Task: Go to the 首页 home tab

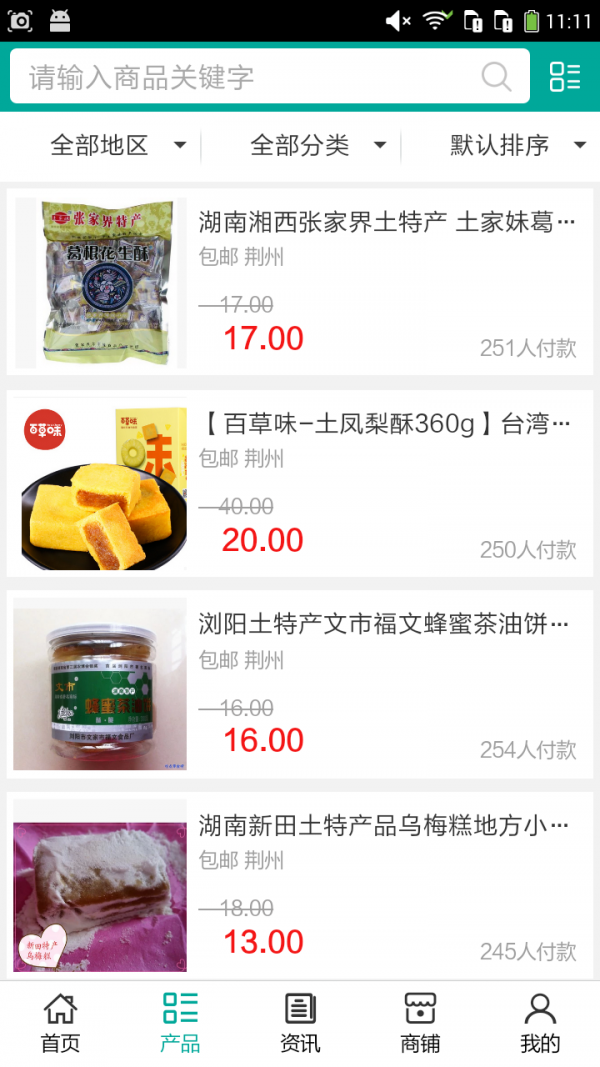Action: 60,1023
